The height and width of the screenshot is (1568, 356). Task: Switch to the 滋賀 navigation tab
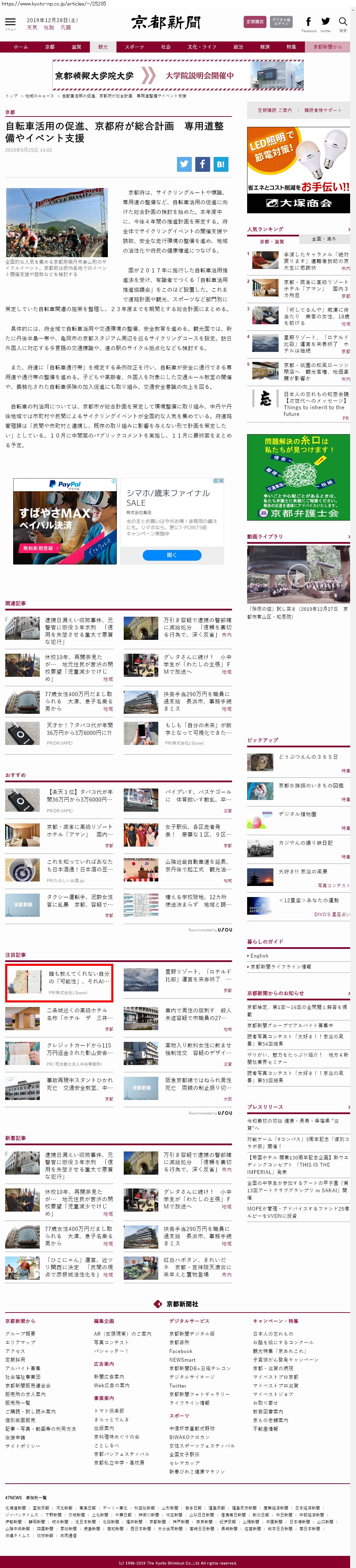[76, 47]
